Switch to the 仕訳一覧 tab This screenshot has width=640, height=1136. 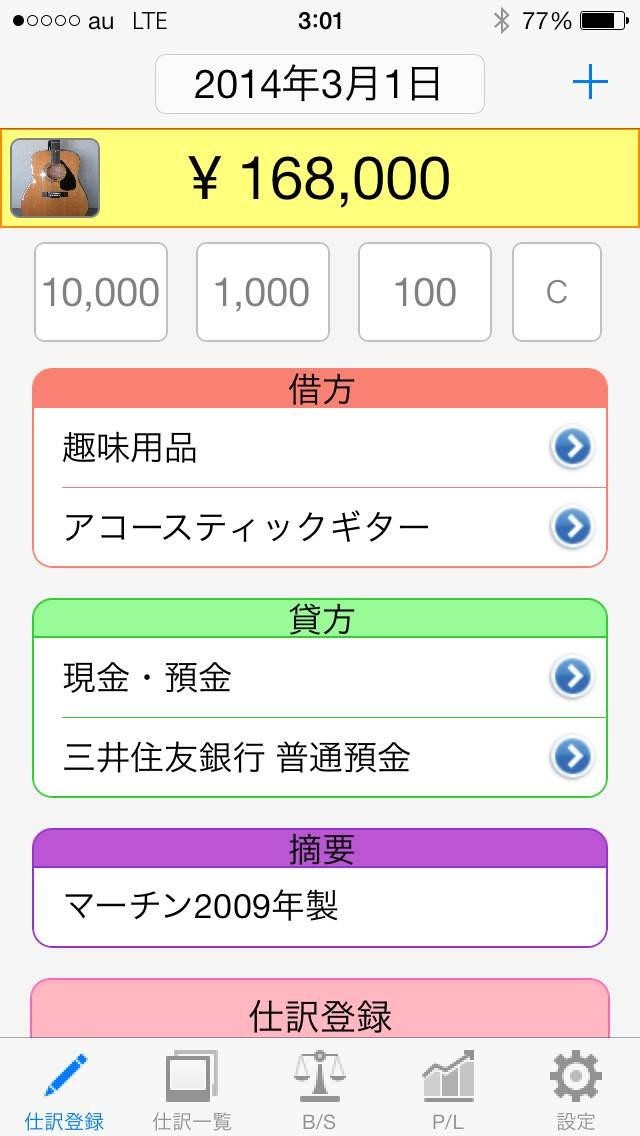click(192, 1089)
